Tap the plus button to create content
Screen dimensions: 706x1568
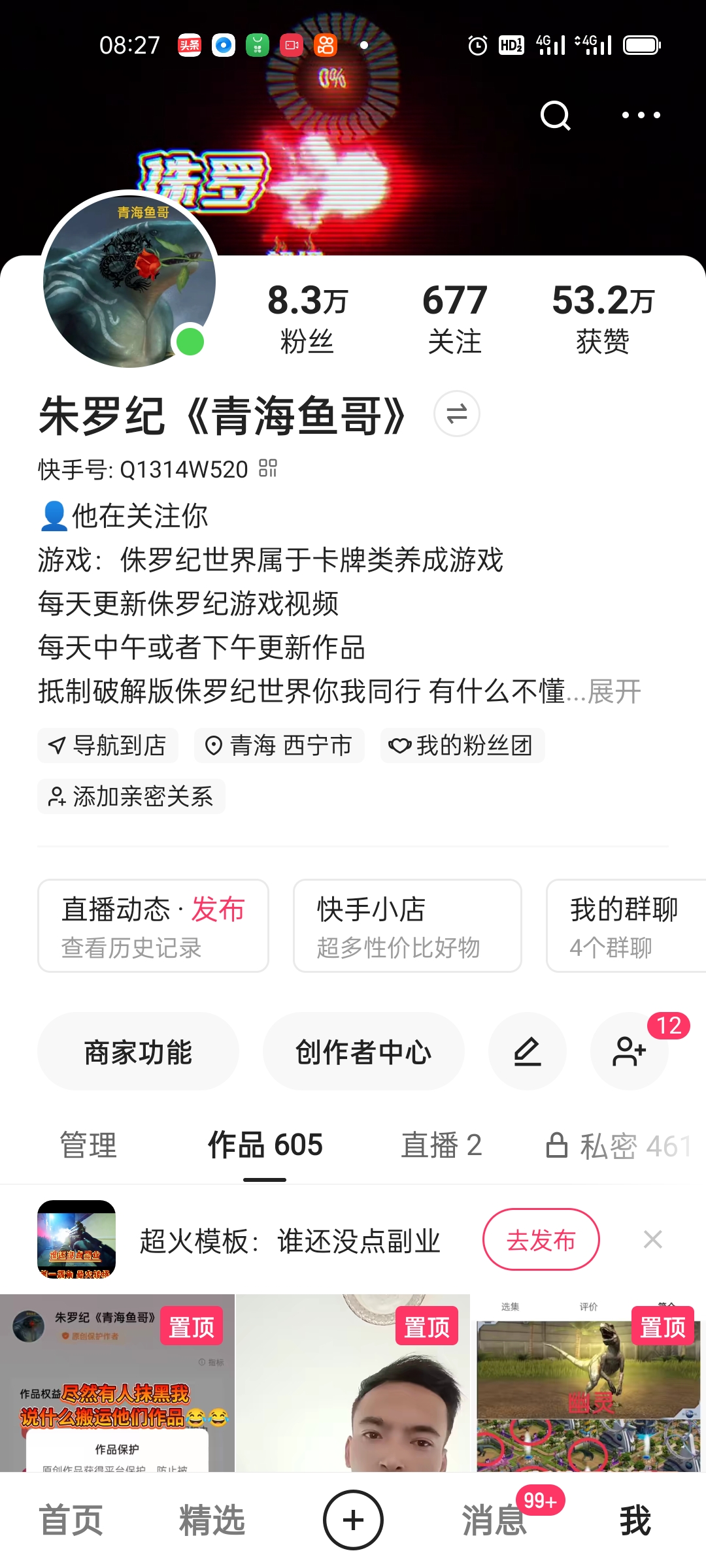353,1520
